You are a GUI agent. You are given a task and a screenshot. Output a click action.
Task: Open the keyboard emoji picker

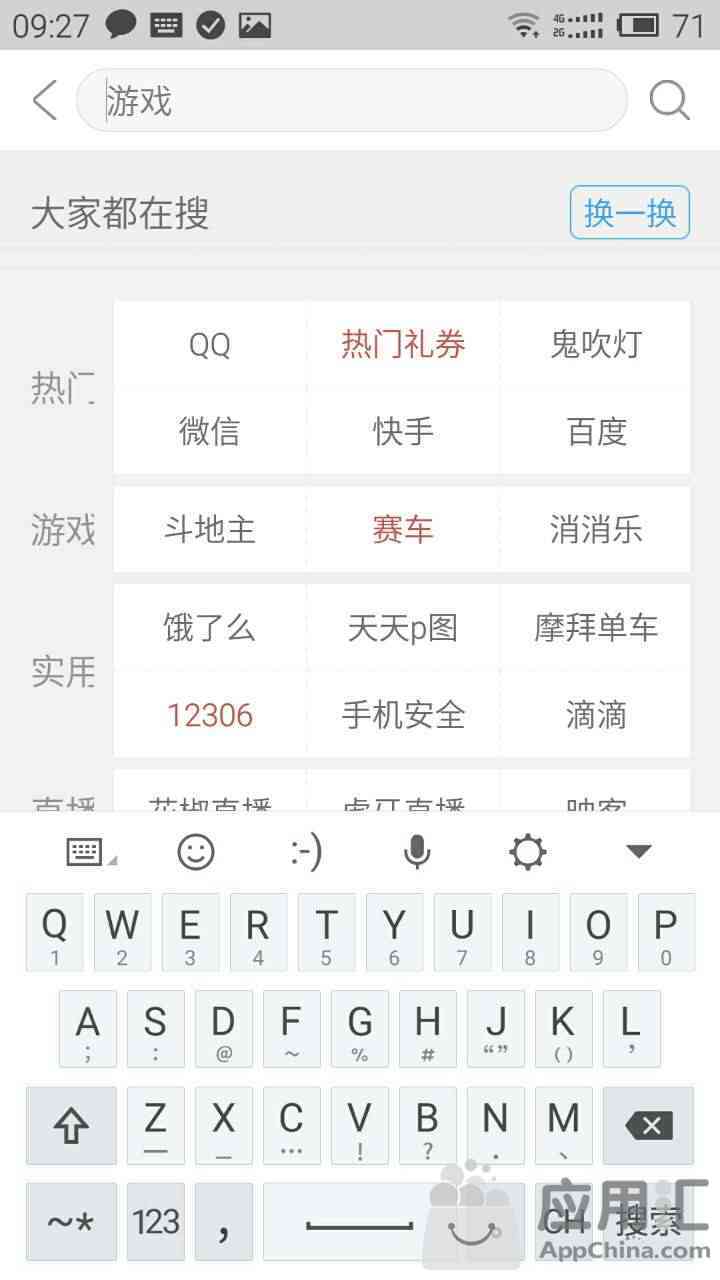(x=196, y=852)
